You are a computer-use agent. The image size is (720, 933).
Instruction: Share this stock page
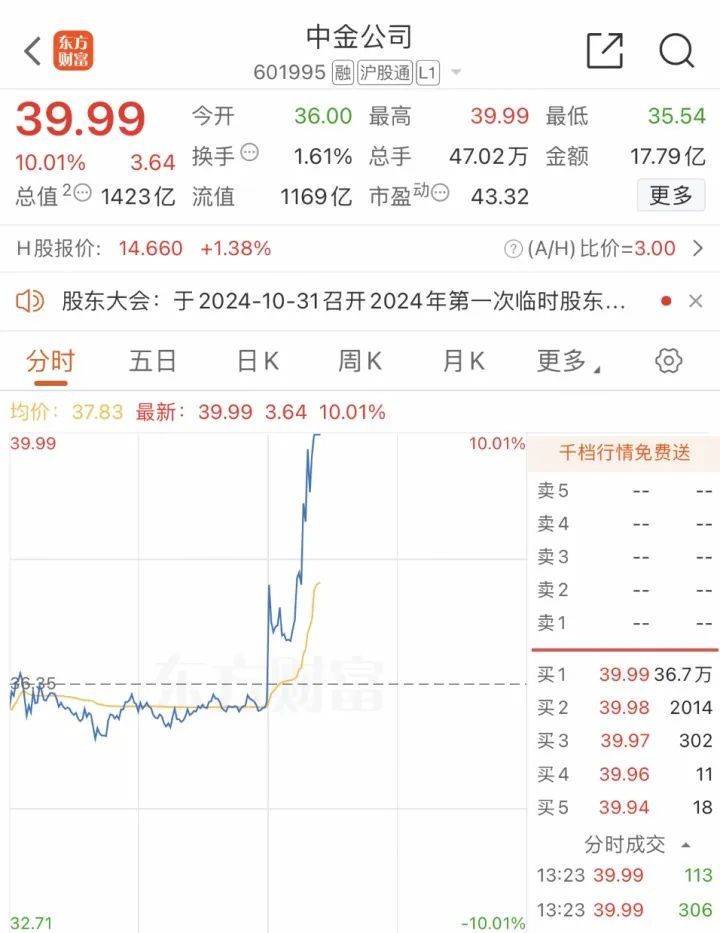coord(605,50)
